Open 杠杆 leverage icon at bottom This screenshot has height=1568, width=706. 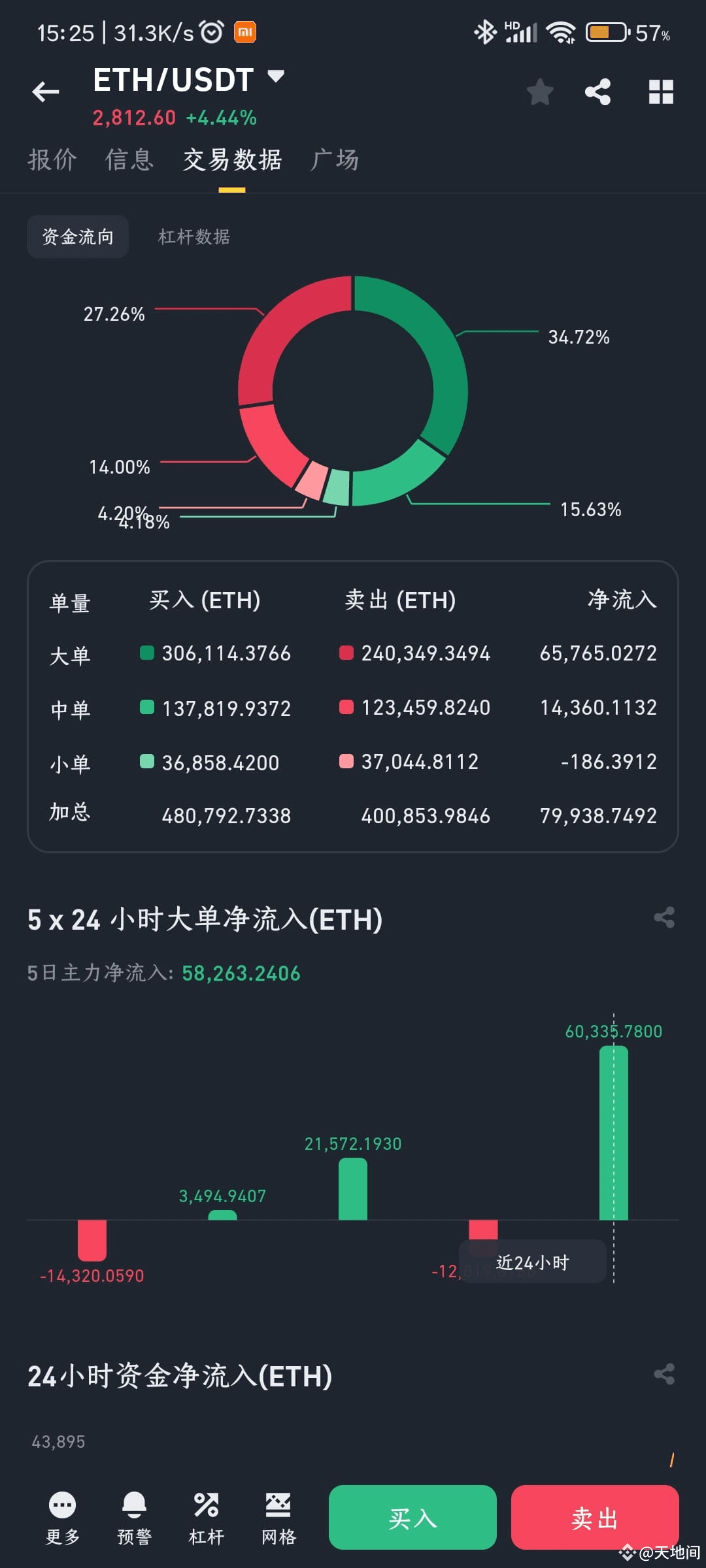207,1516
